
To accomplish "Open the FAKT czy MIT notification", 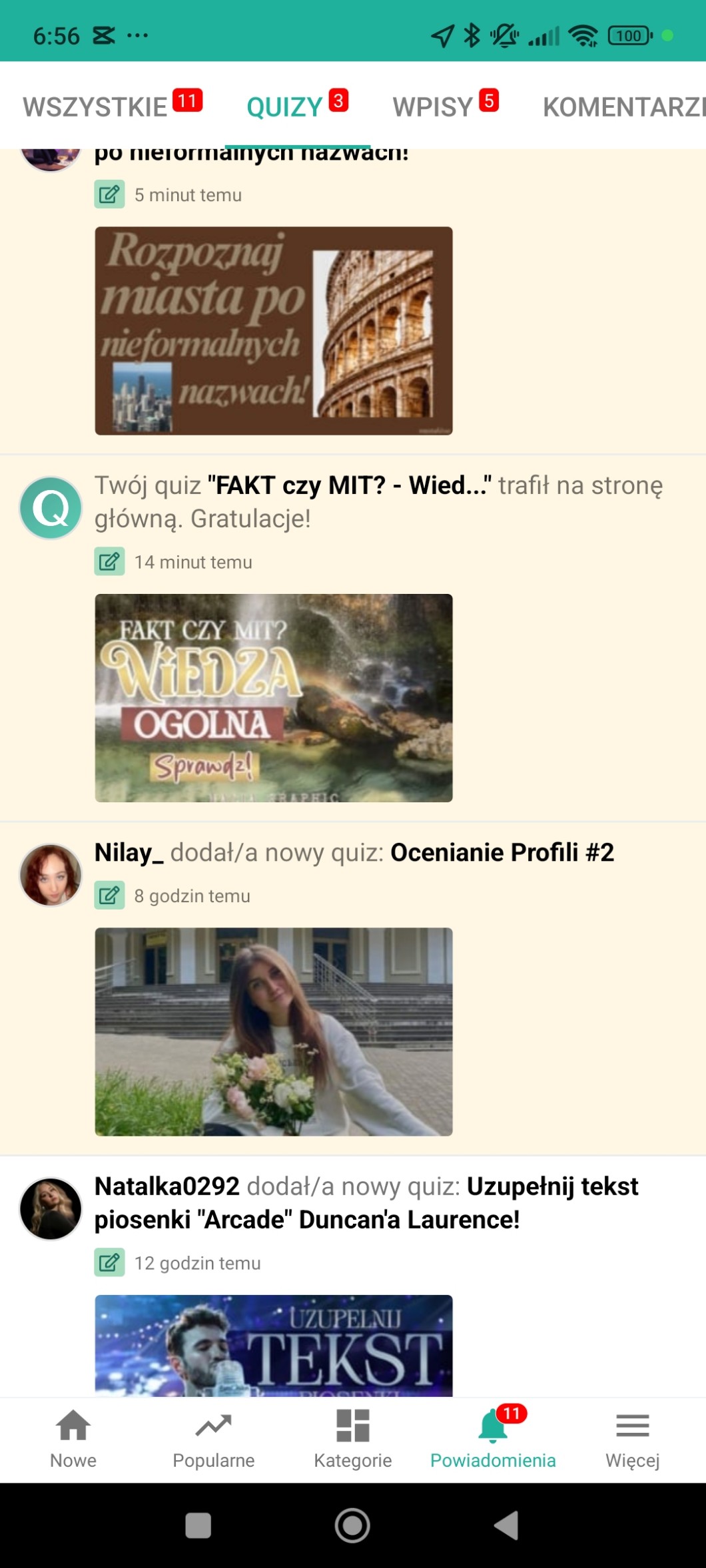I will 378,501.
